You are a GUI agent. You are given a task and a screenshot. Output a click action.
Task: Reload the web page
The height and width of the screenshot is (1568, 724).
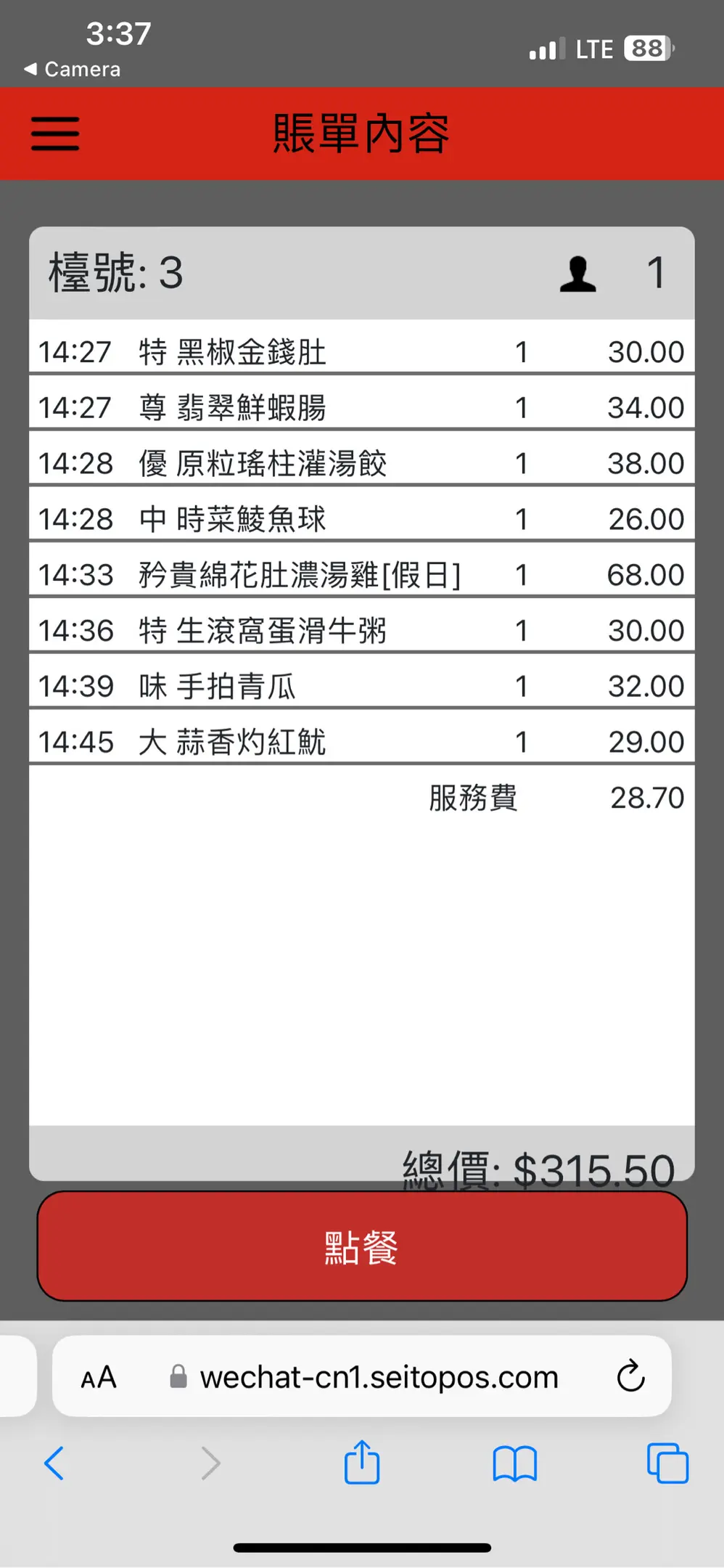(630, 1376)
